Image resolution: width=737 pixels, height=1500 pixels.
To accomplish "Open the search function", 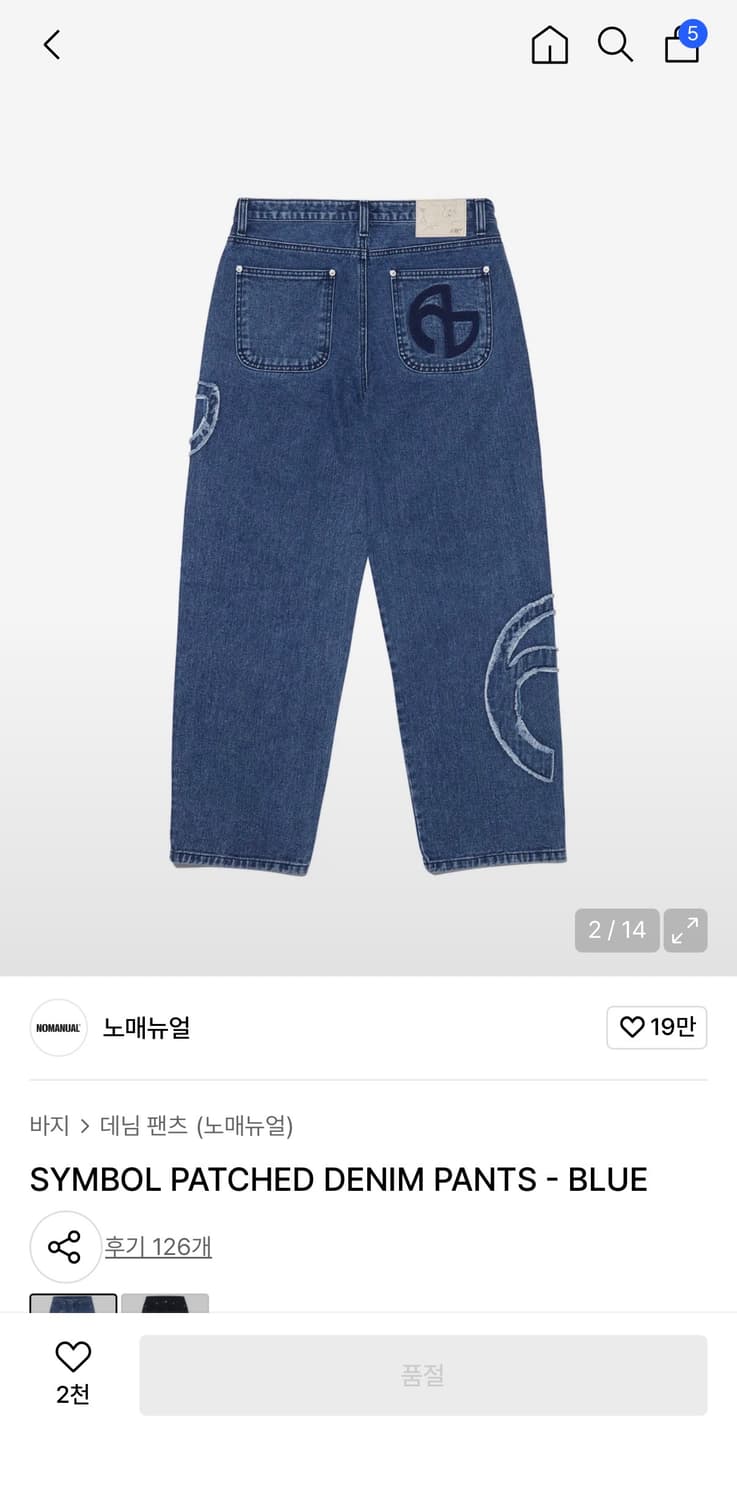I will [x=616, y=46].
